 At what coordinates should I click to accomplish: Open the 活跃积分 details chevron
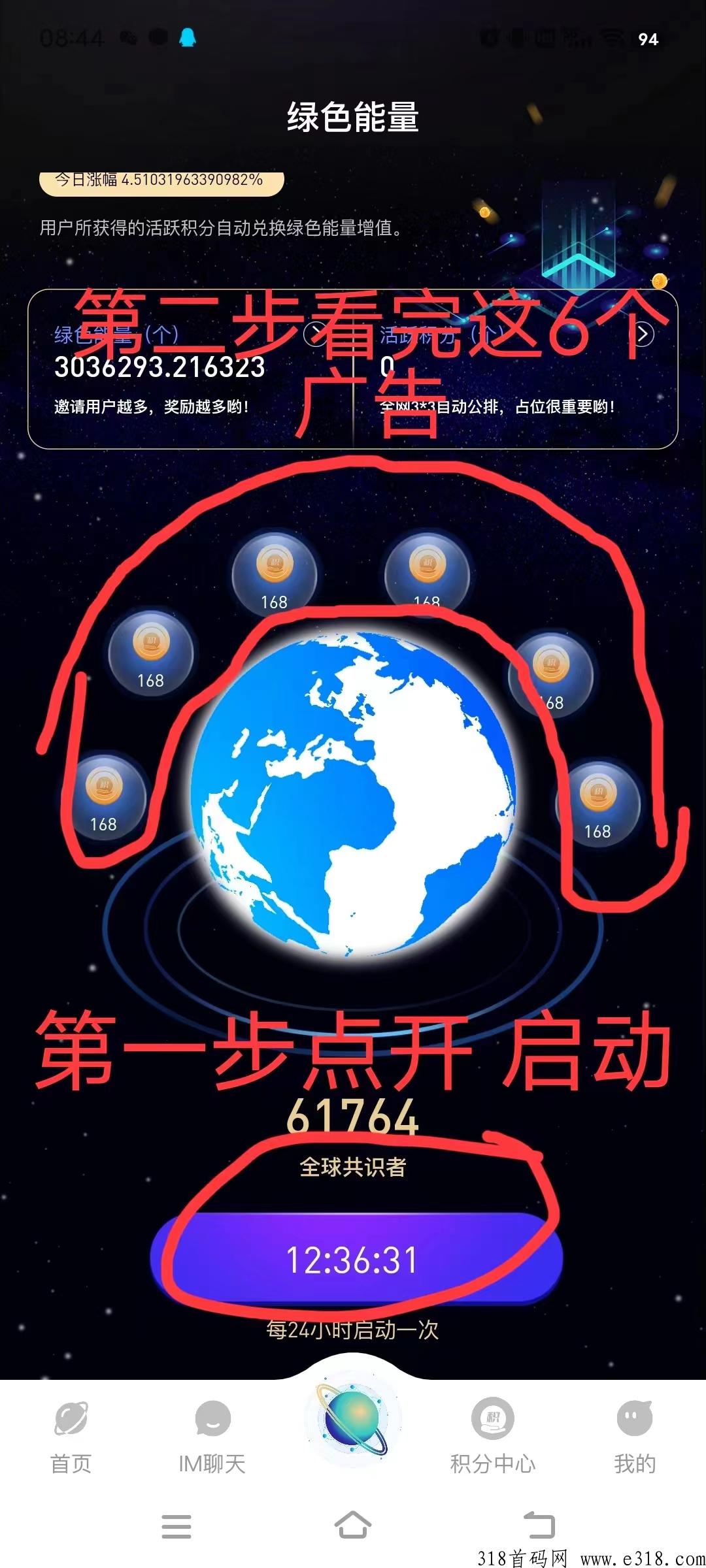(x=643, y=334)
